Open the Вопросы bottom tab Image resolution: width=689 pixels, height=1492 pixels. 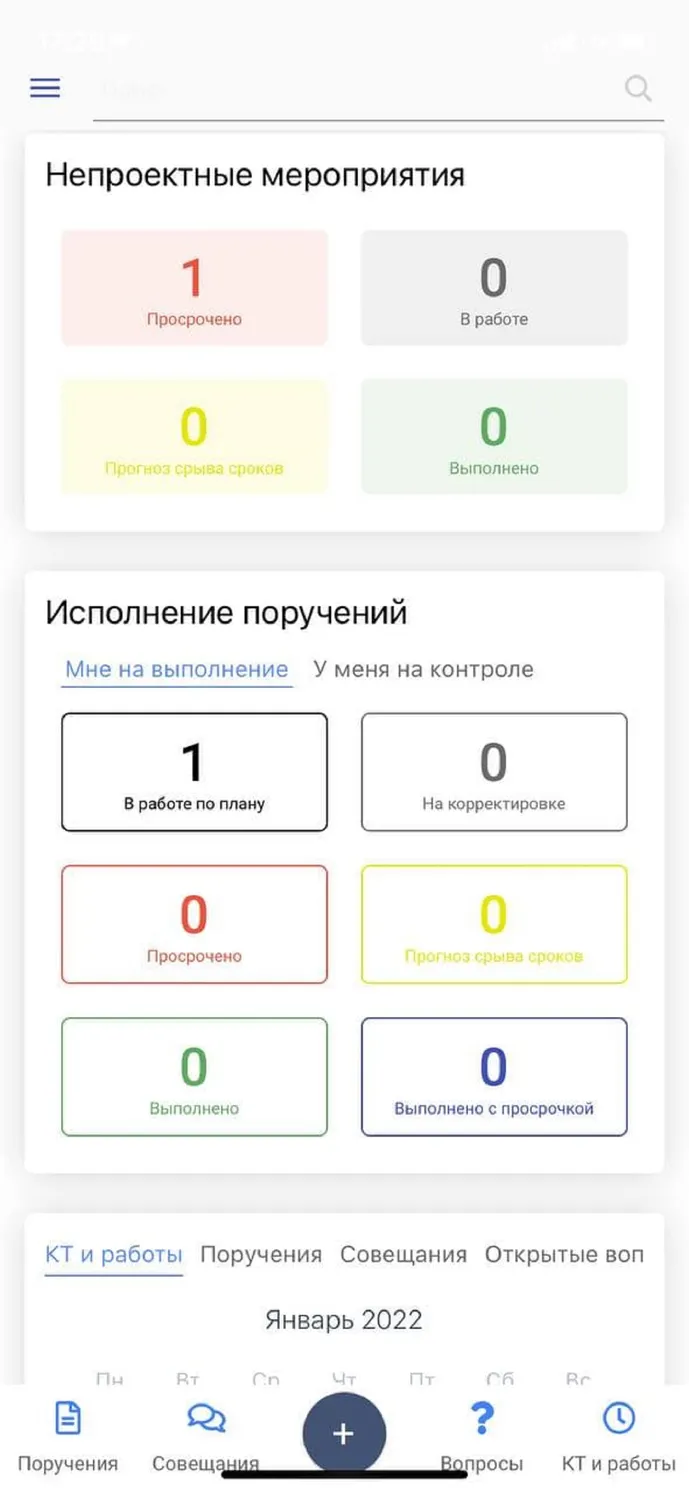482,1438
